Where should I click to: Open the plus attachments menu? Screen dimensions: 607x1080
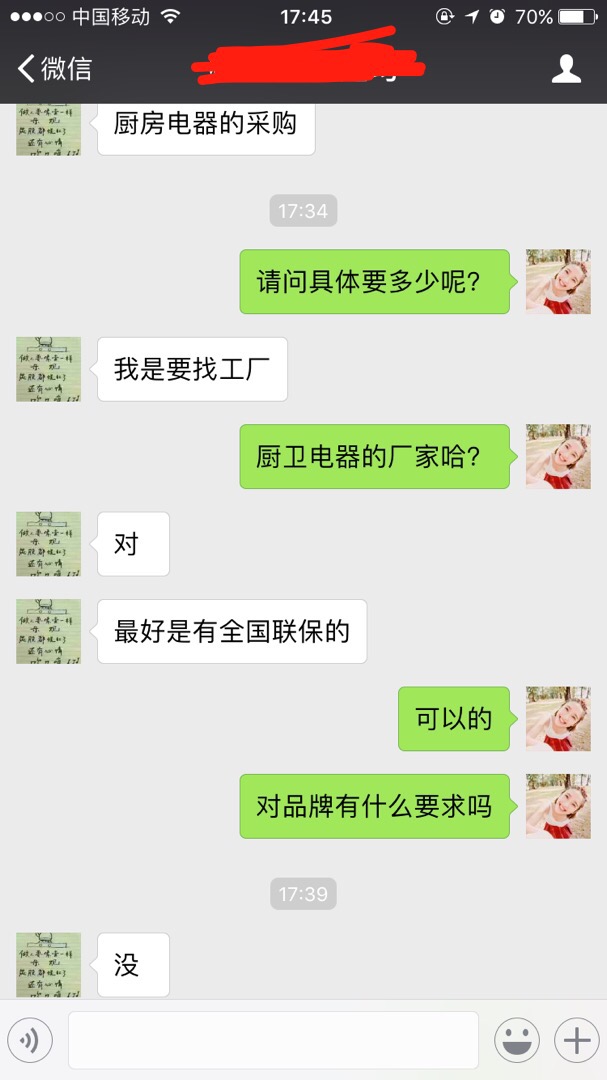[577, 1040]
